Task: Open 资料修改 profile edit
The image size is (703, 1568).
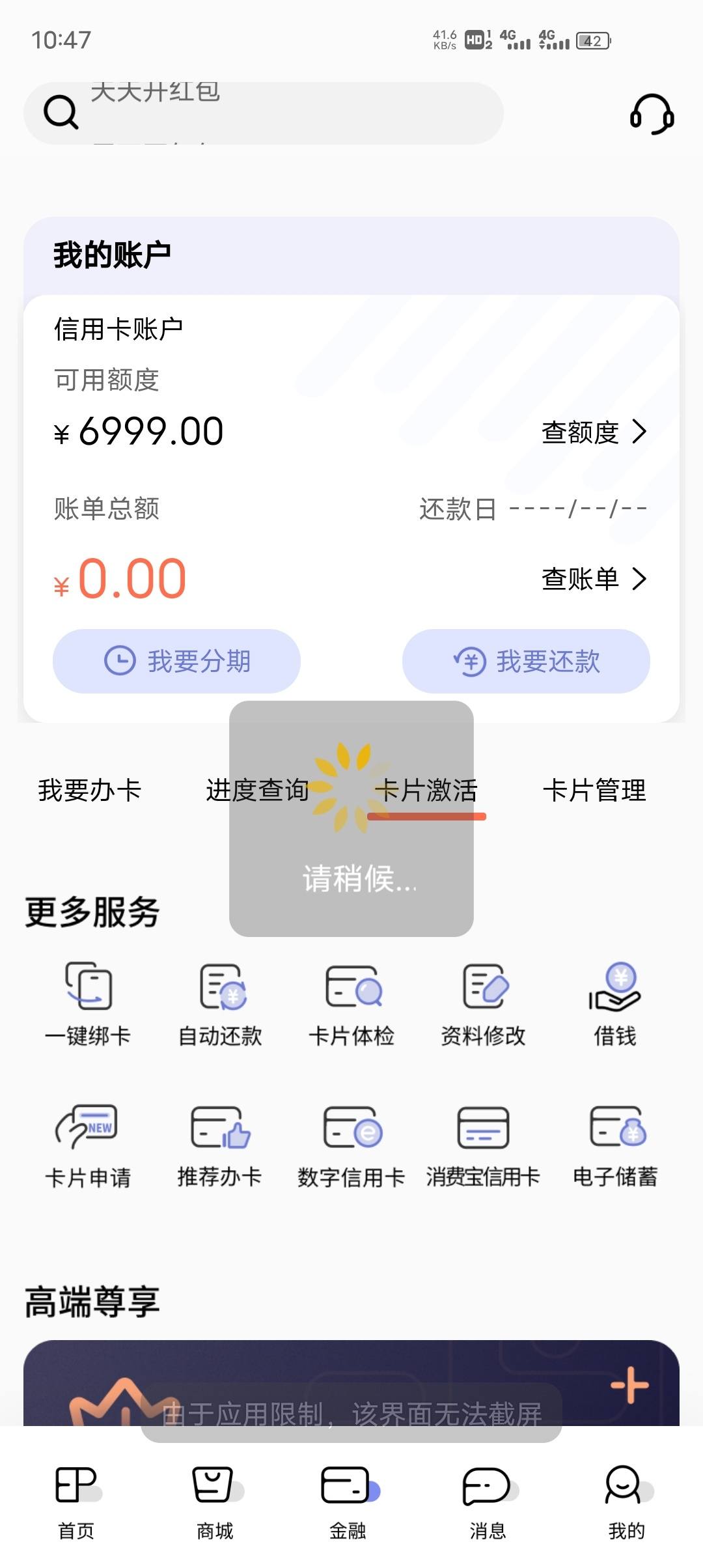Action: point(483,1003)
